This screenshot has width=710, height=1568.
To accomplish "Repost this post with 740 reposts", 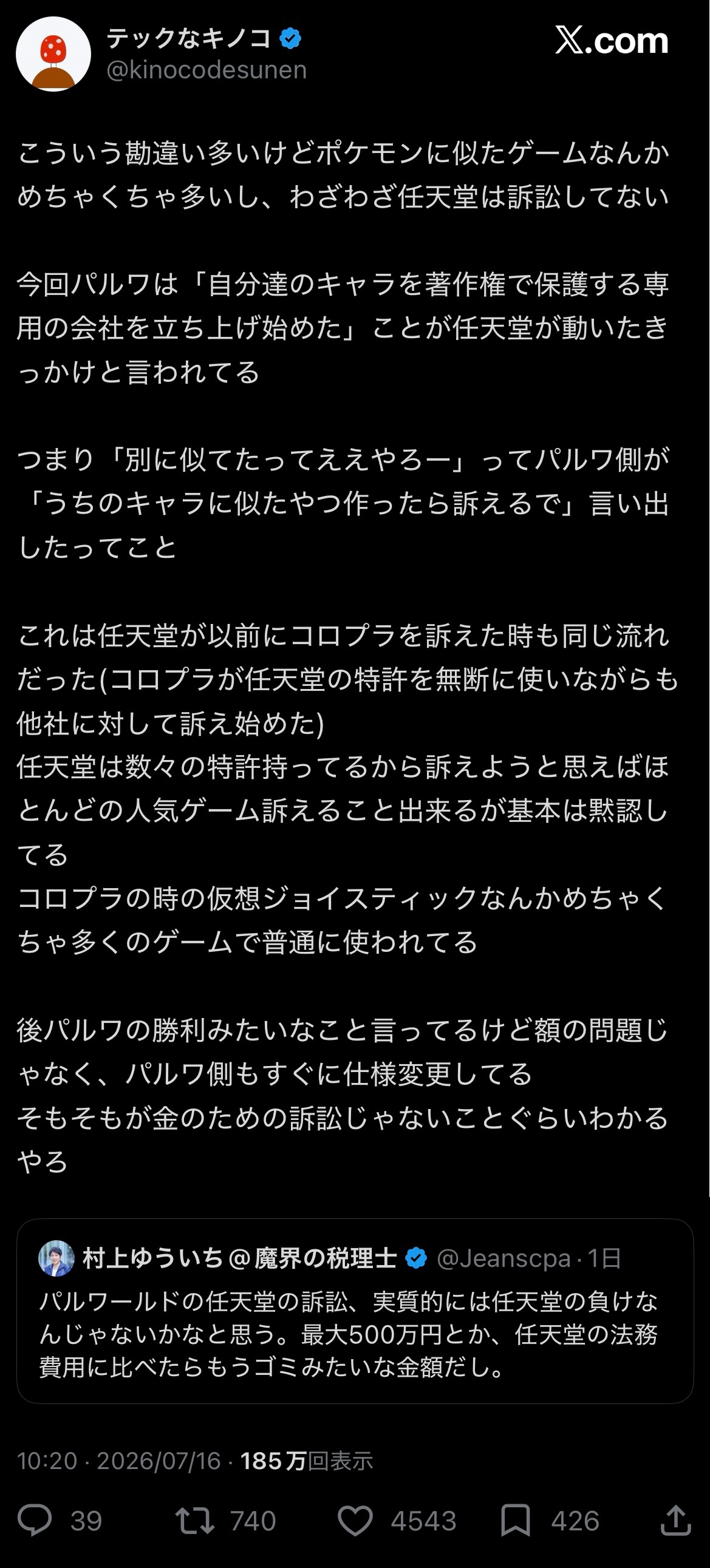I will (195, 1520).
